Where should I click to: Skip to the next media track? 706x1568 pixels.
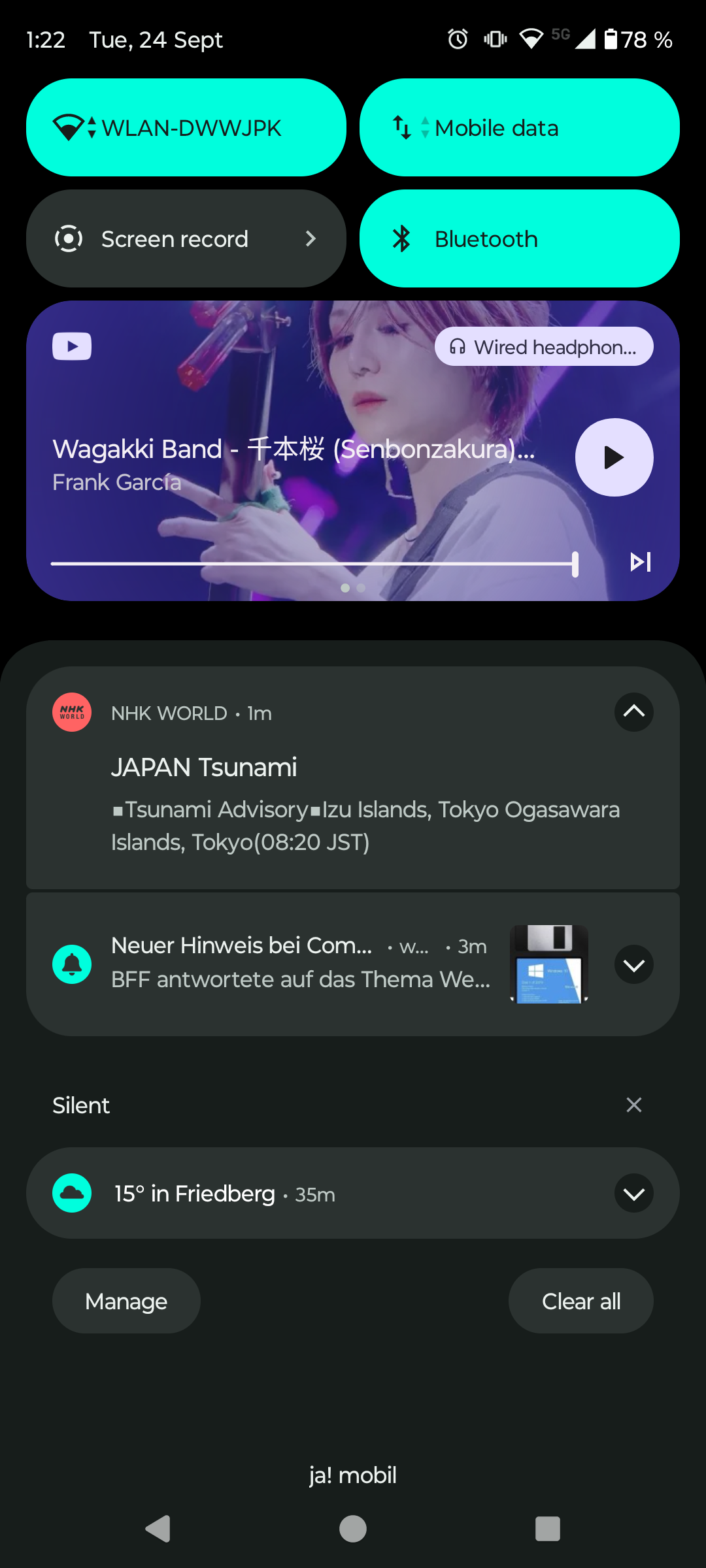coord(640,562)
